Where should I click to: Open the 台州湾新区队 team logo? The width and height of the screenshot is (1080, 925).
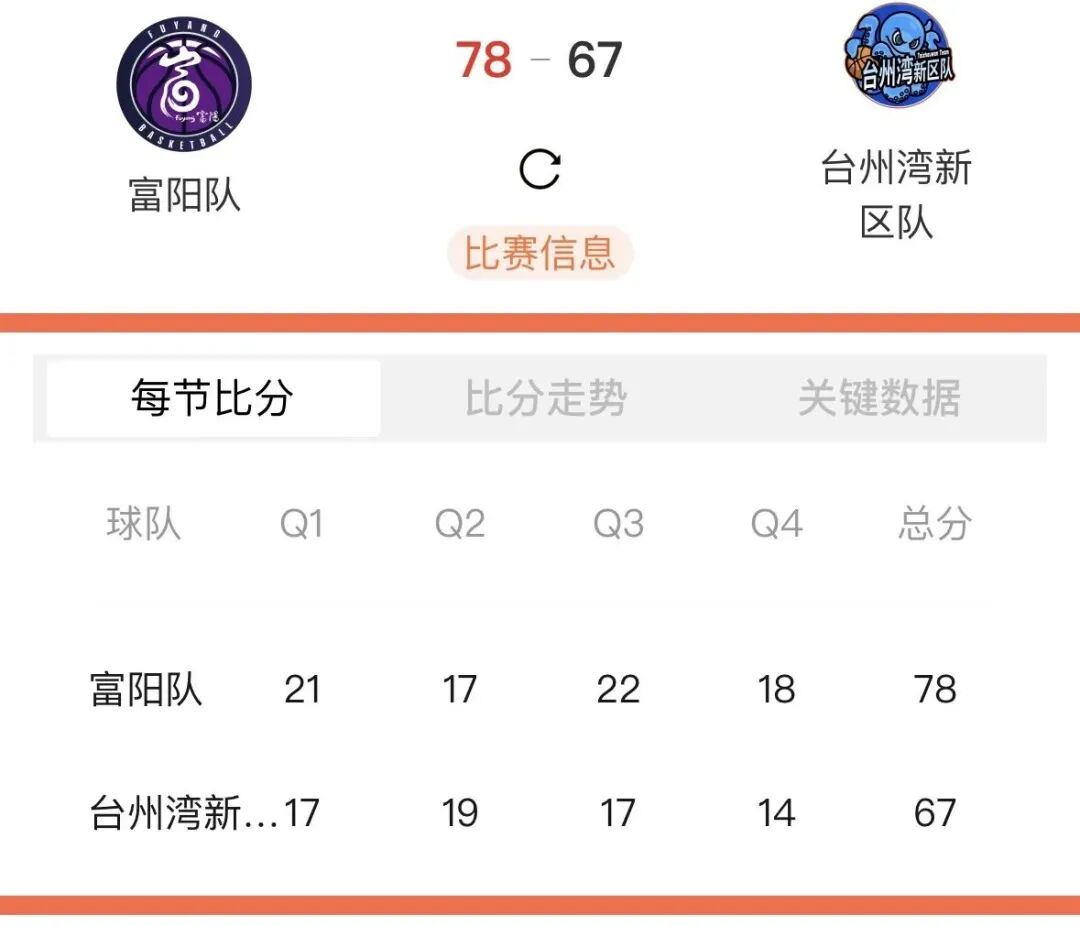tap(897, 58)
